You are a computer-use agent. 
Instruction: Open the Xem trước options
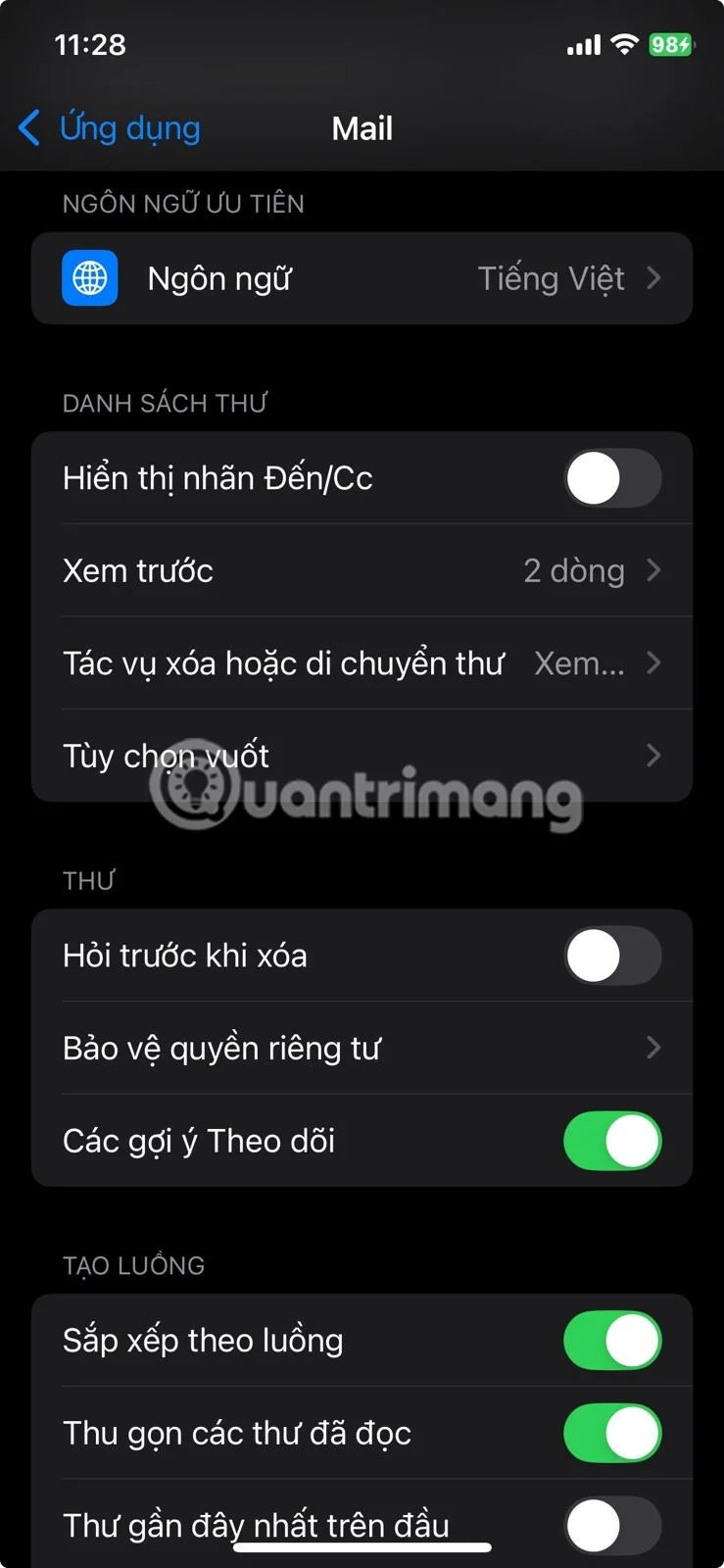pyautogui.click(x=362, y=570)
